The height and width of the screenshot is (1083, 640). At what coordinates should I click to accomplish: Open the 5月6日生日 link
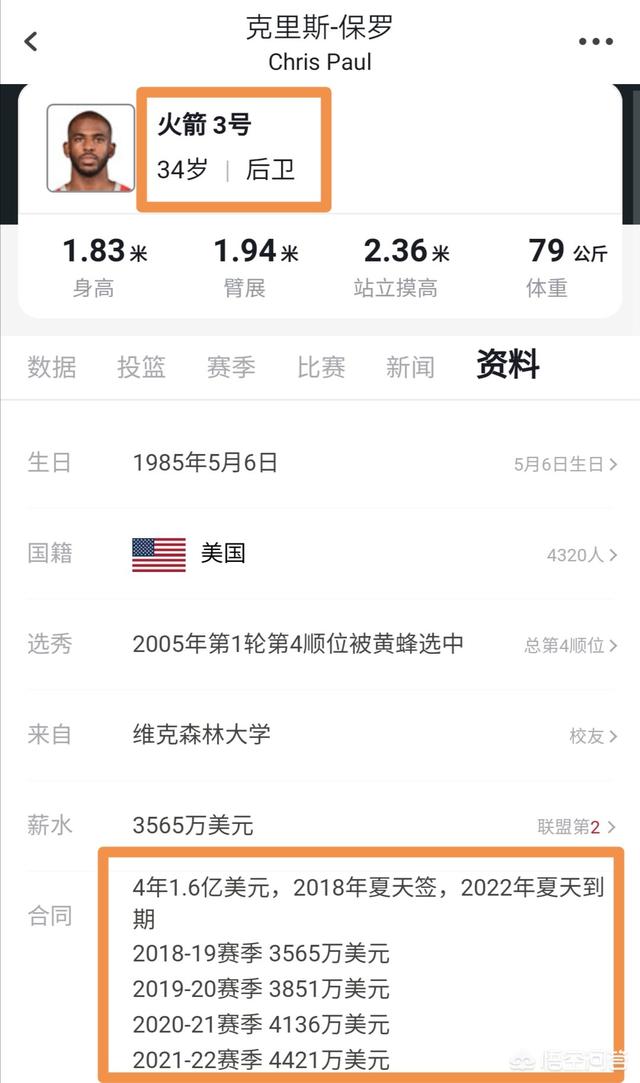pos(565,464)
